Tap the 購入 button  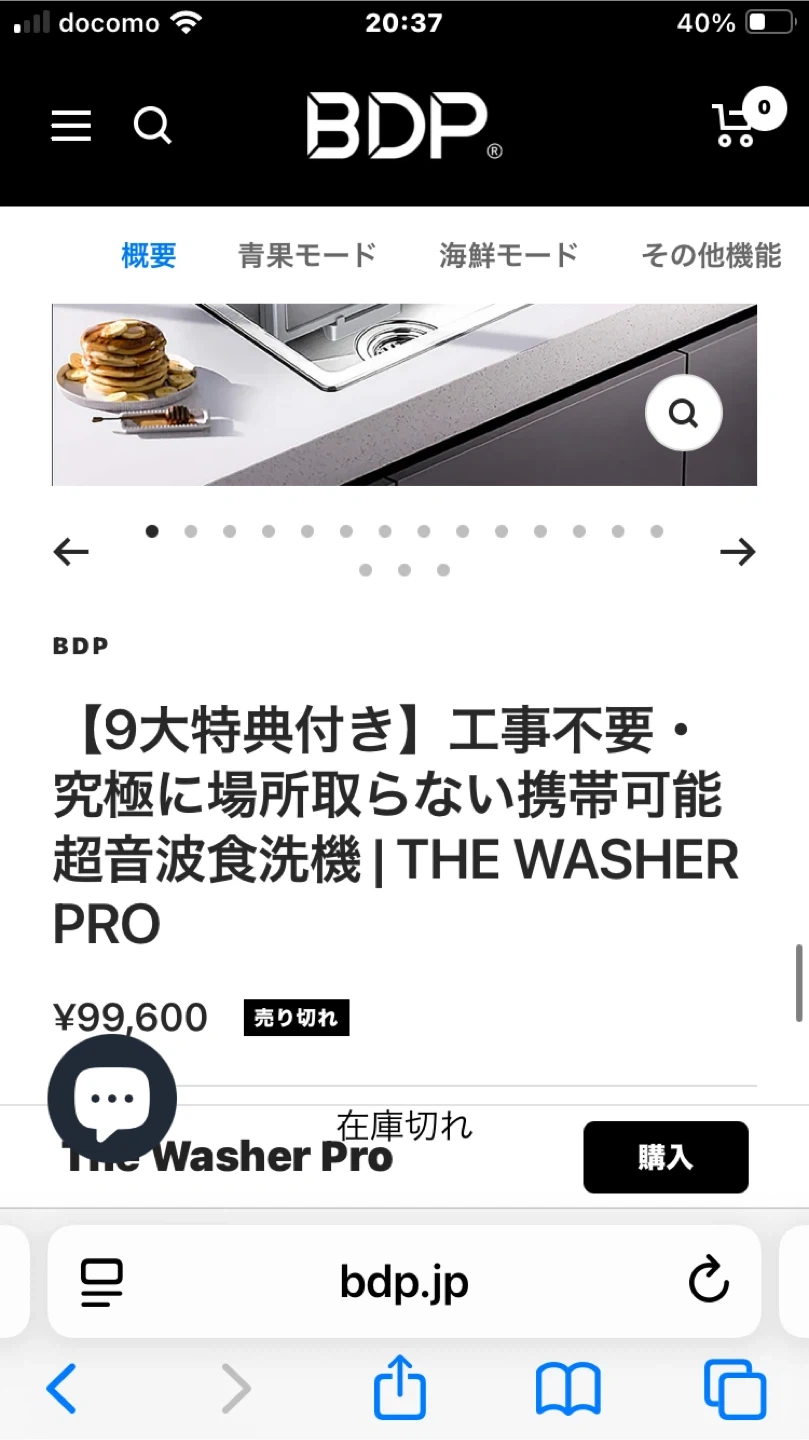coord(665,1157)
